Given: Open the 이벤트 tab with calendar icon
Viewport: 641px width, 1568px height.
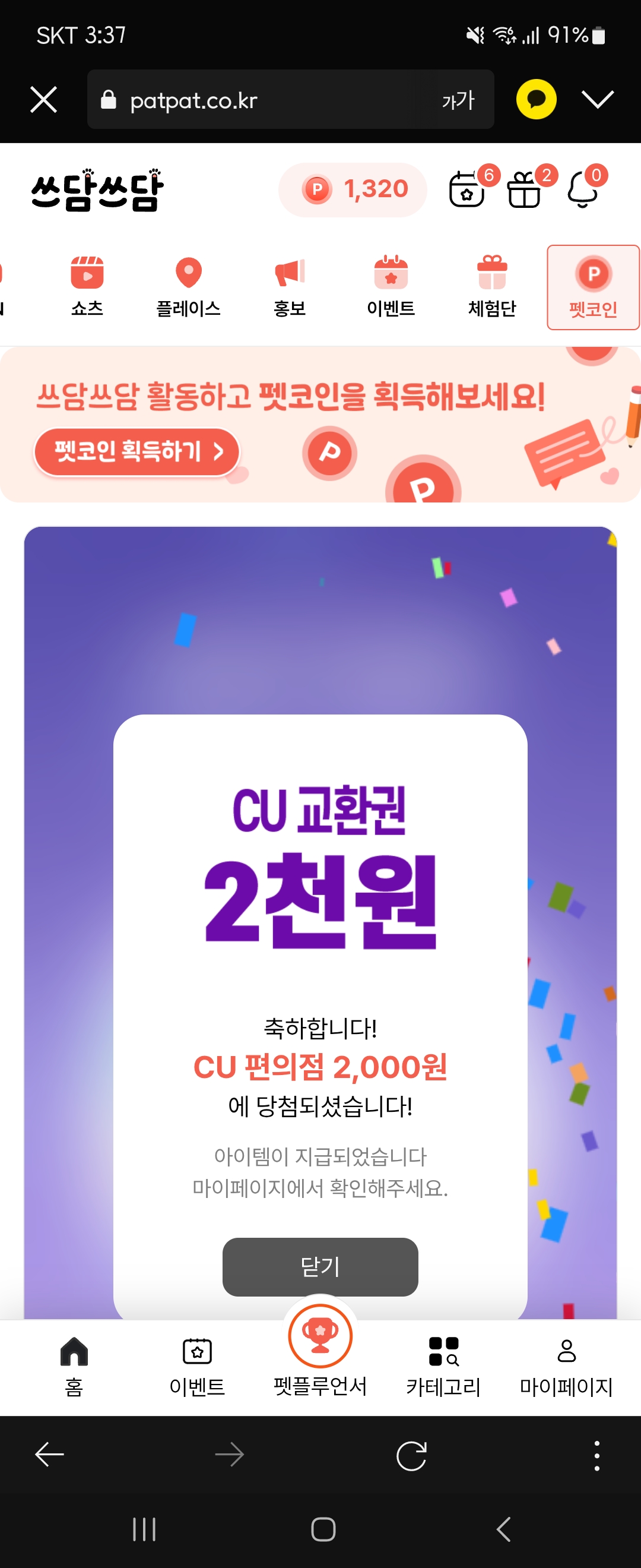Looking at the screenshot, I should point(391,287).
